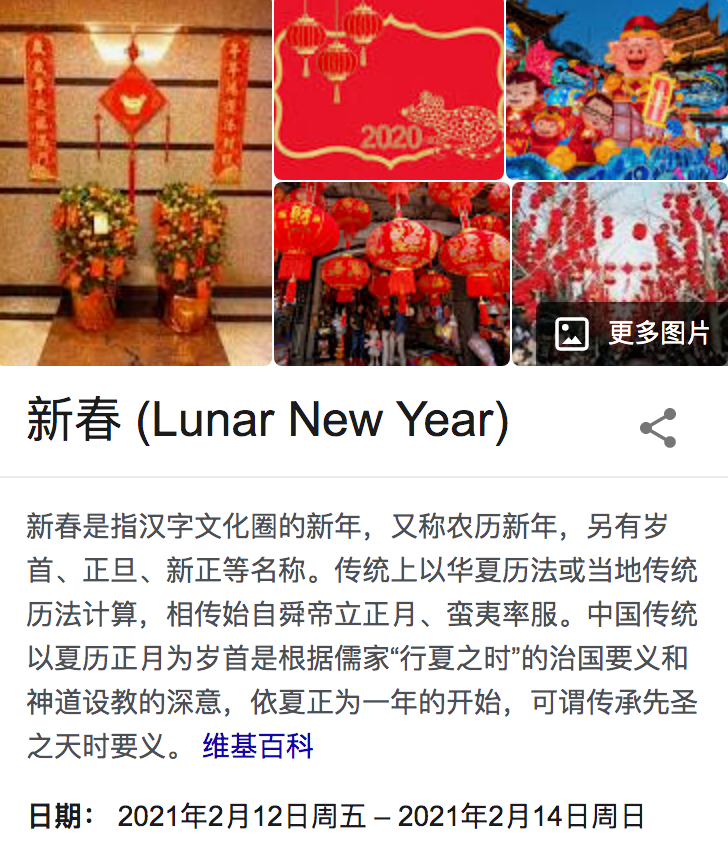Viewport: 728px width, 848px height.
Task: View the door couplets and kumquat trees photo
Action: click(x=136, y=182)
